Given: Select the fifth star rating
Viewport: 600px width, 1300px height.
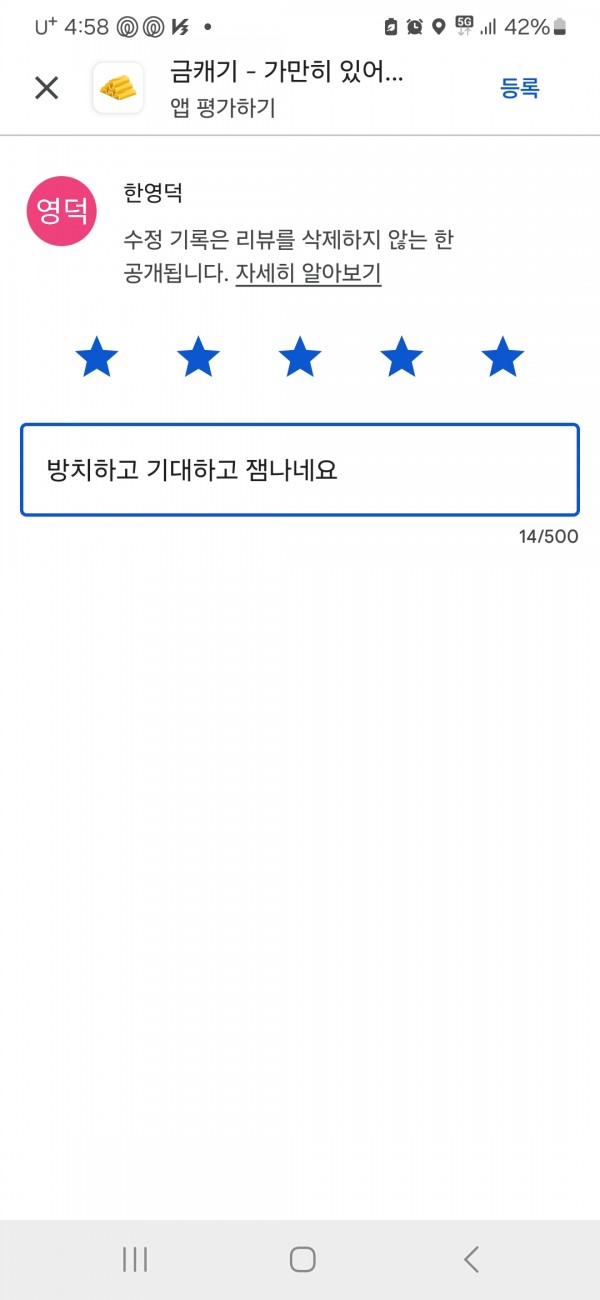Looking at the screenshot, I should [502, 357].
